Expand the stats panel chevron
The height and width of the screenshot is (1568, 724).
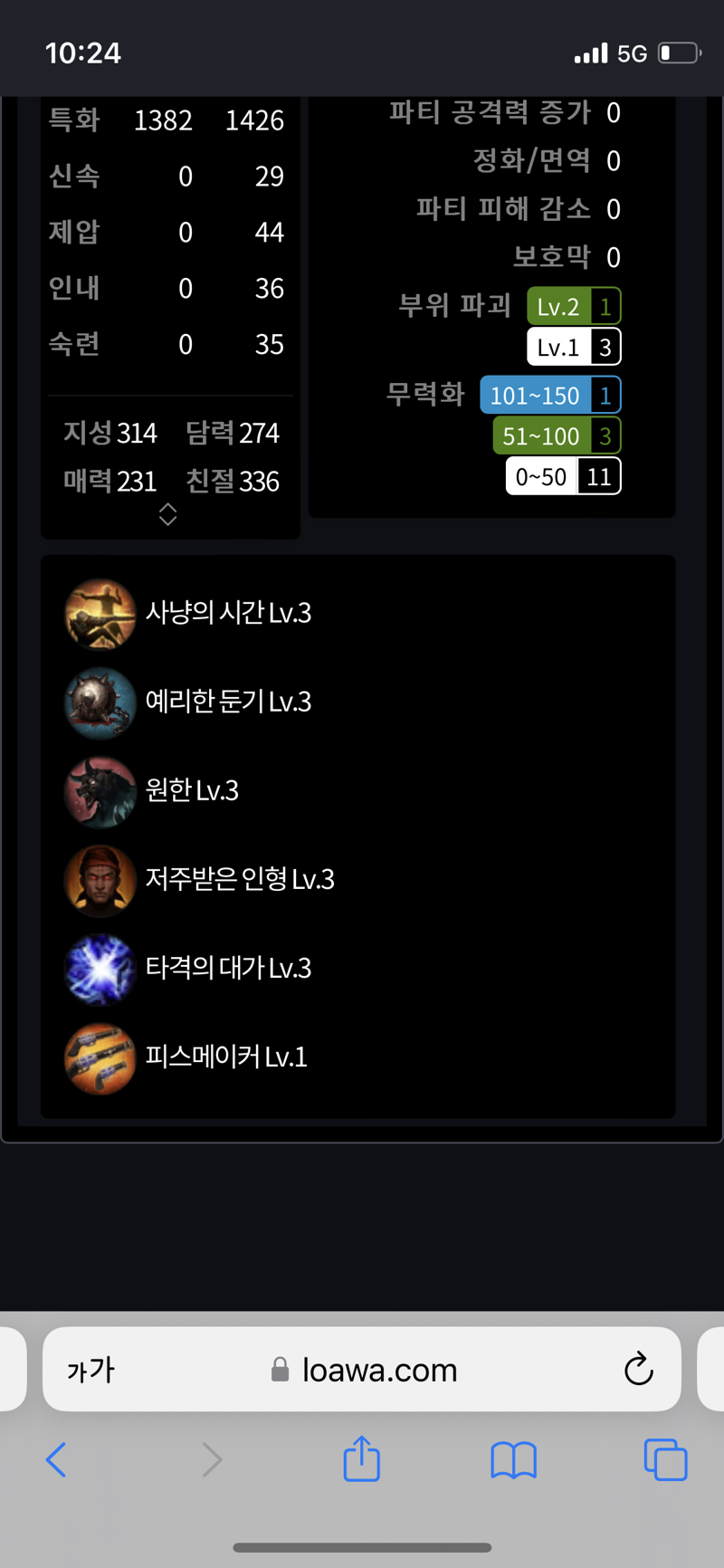(x=167, y=515)
